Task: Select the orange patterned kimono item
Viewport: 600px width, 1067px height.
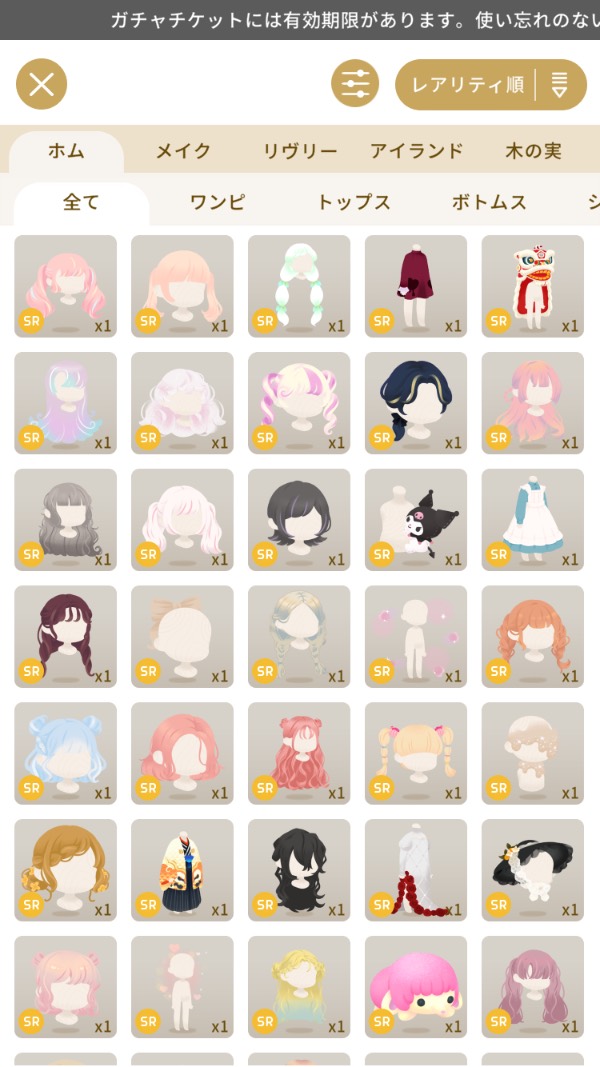Action: (182, 870)
